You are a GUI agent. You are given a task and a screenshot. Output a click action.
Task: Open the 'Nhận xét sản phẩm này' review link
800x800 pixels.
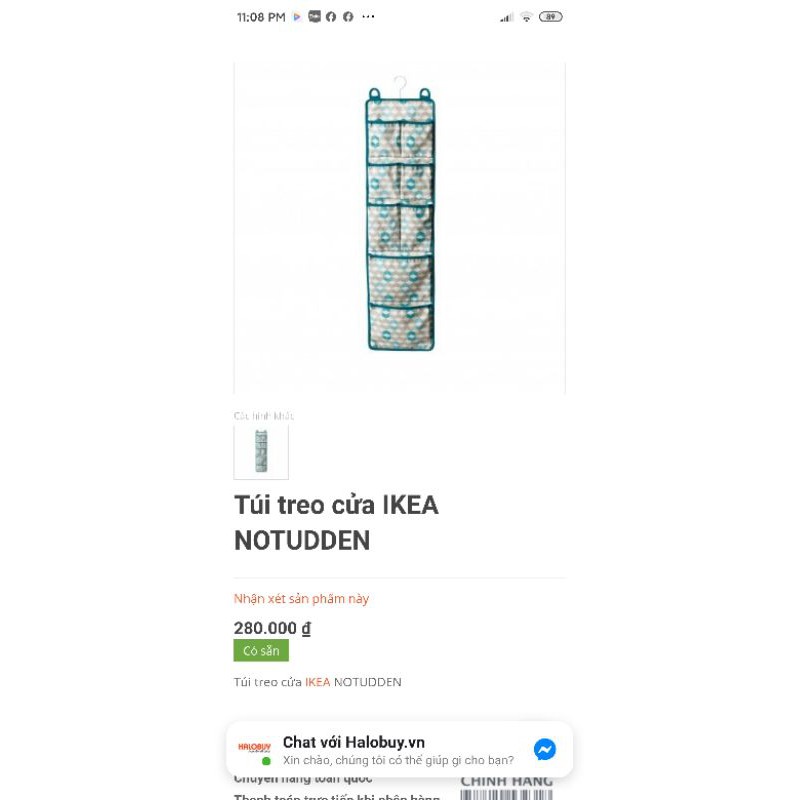pyautogui.click(x=301, y=598)
